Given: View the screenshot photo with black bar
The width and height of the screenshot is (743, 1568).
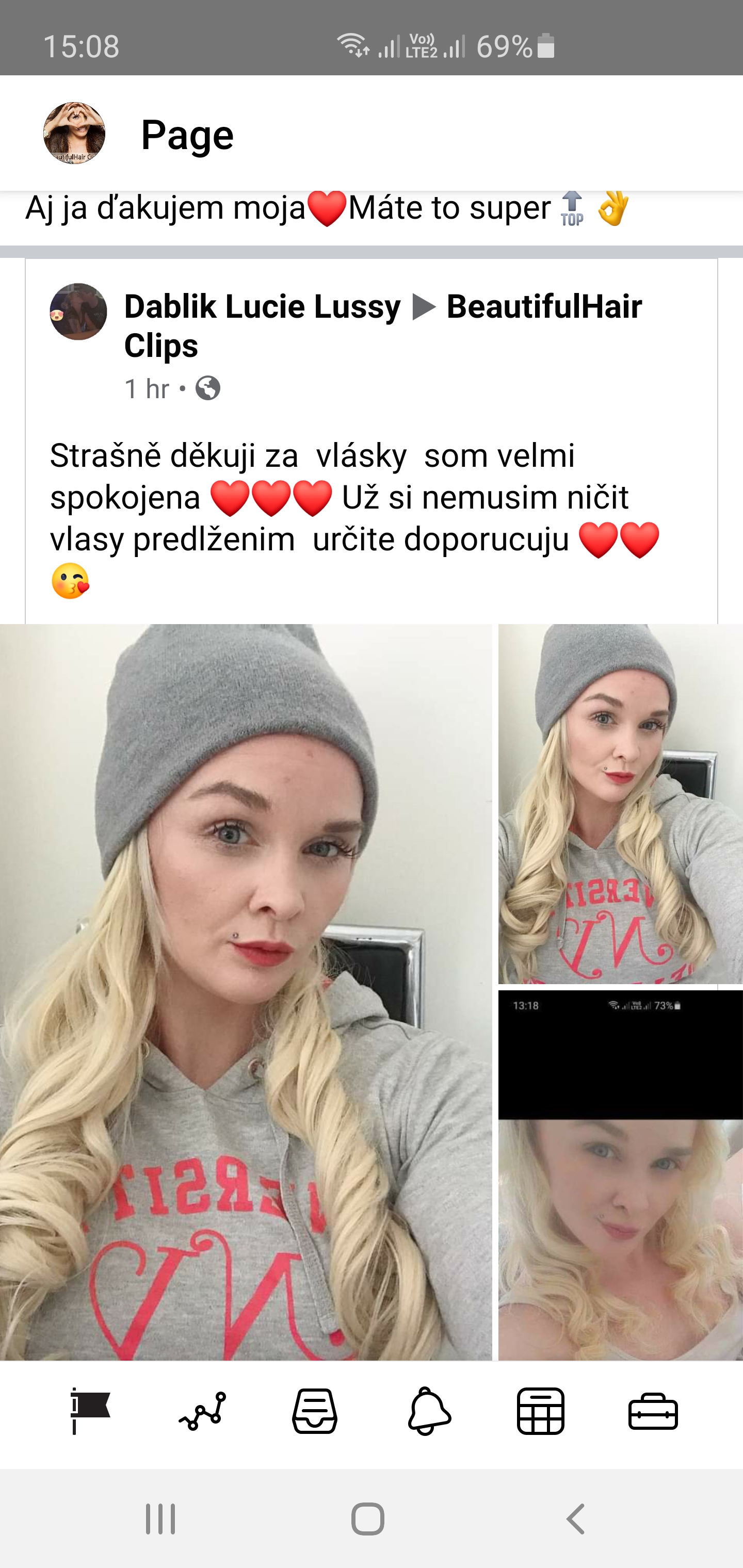Looking at the screenshot, I should (x=621, y=1175).
